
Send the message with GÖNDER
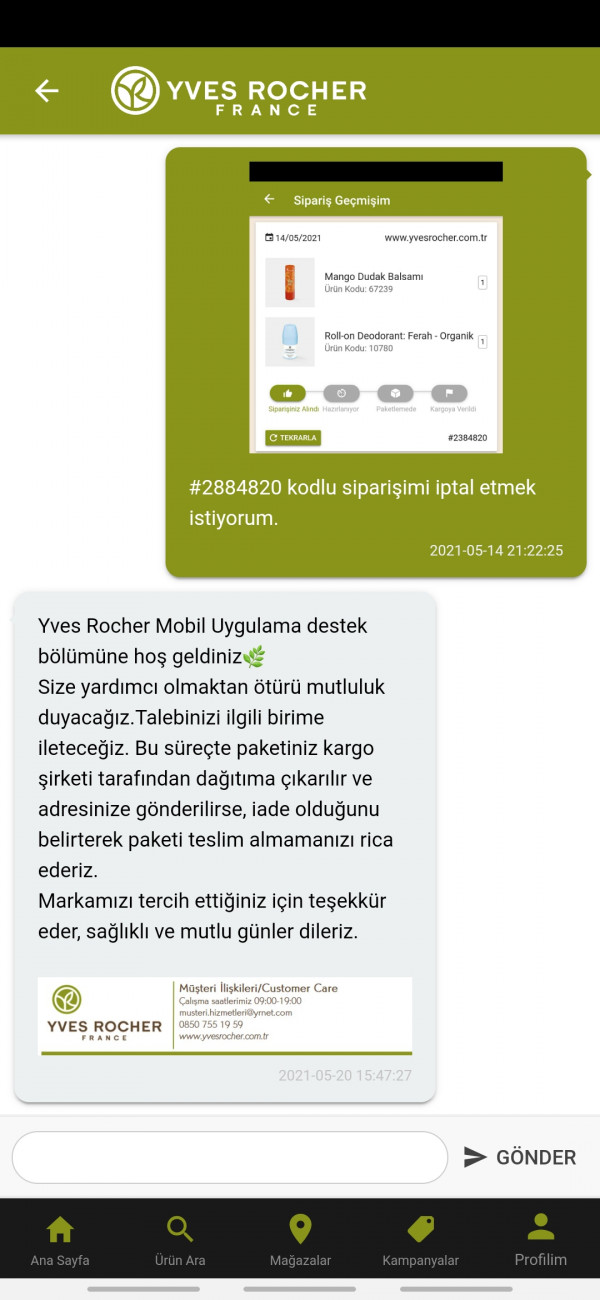click(x=520, y=1157)
